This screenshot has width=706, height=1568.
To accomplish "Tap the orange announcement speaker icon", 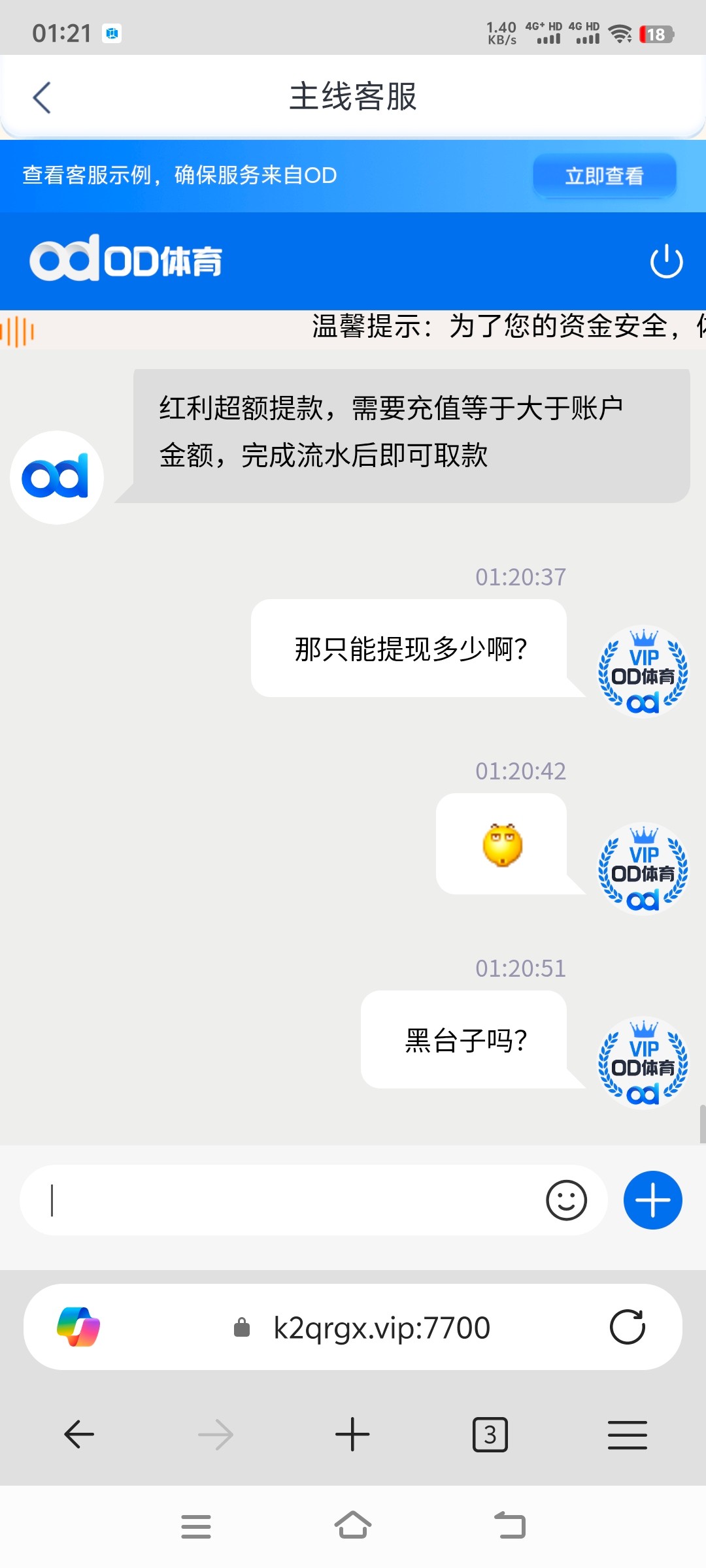I will 18,331.
